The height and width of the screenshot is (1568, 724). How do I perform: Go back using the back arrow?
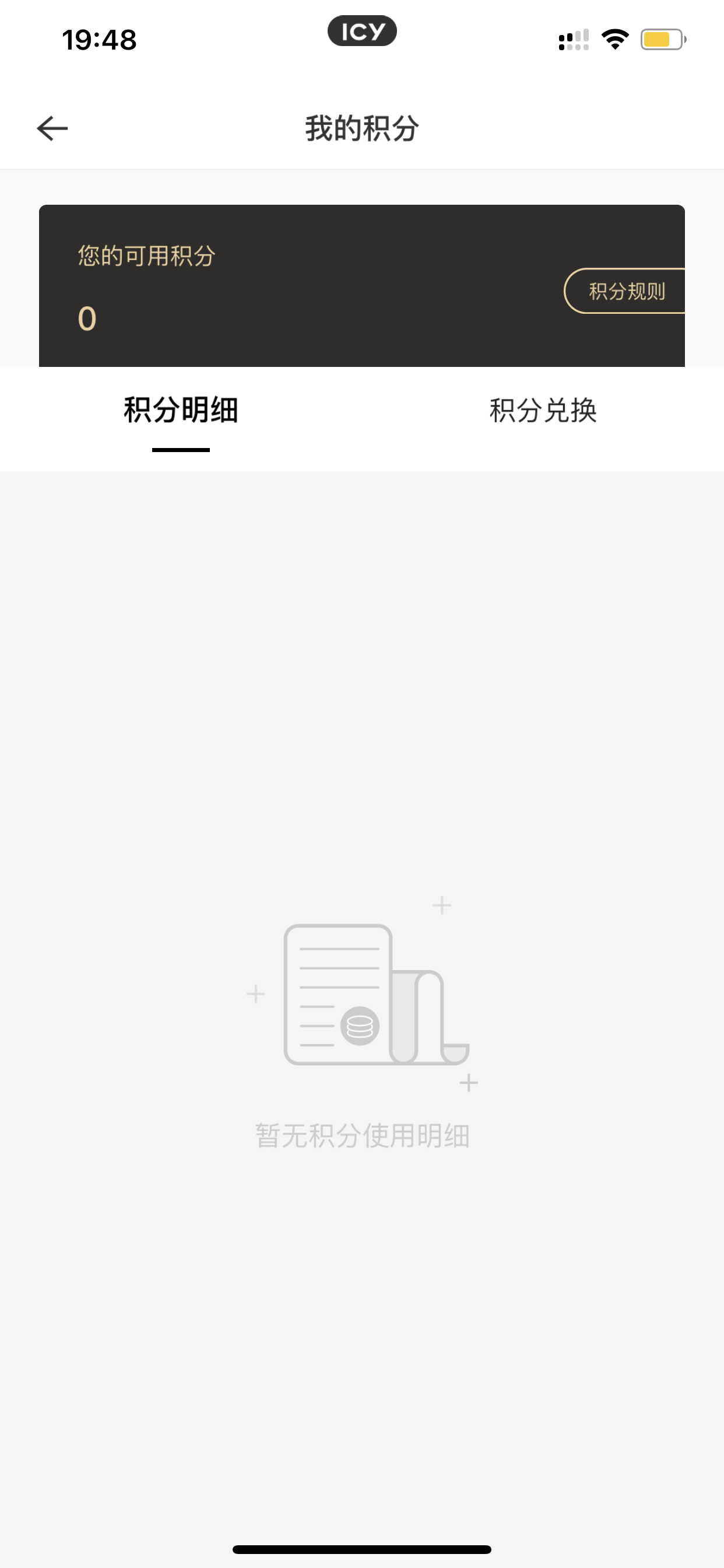pyautogui.click(x=52, y=128)
